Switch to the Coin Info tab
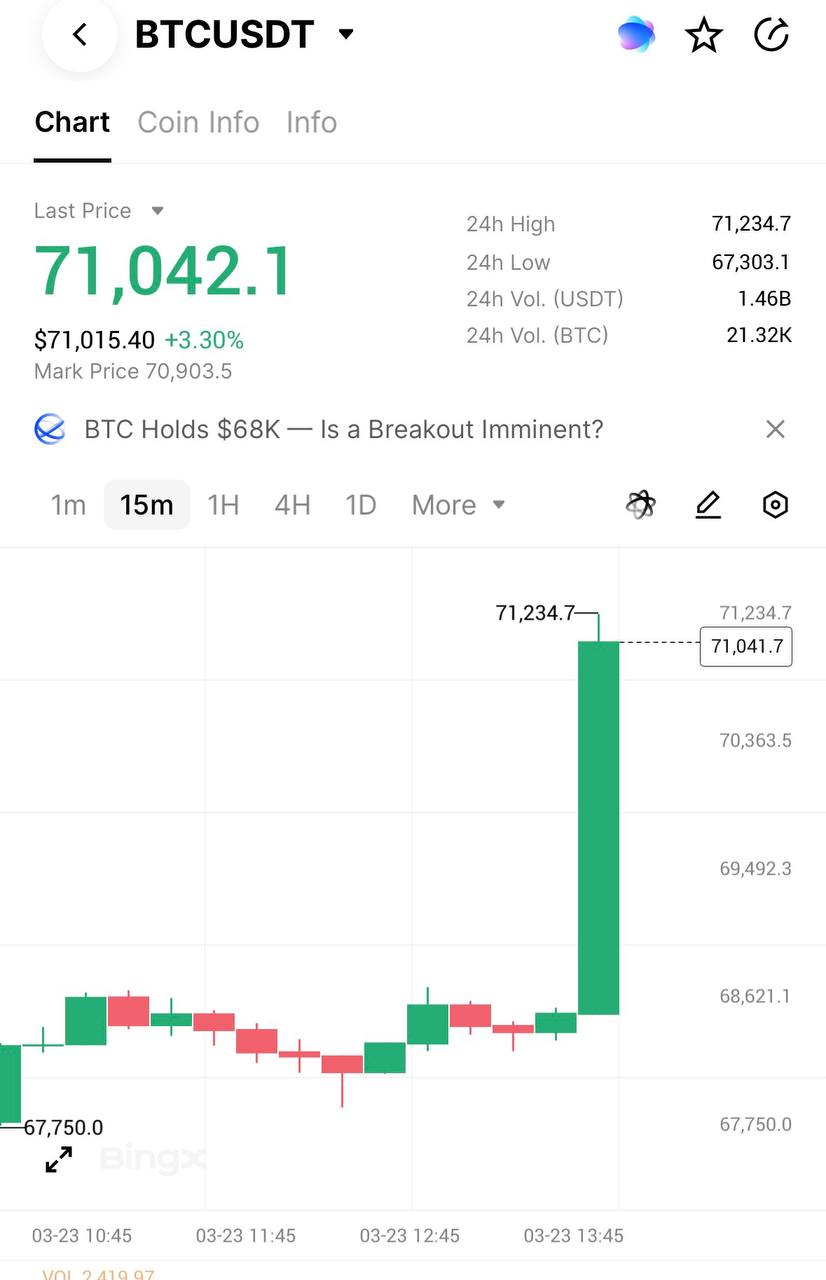 pyautogui.click(x=198, y=122)
